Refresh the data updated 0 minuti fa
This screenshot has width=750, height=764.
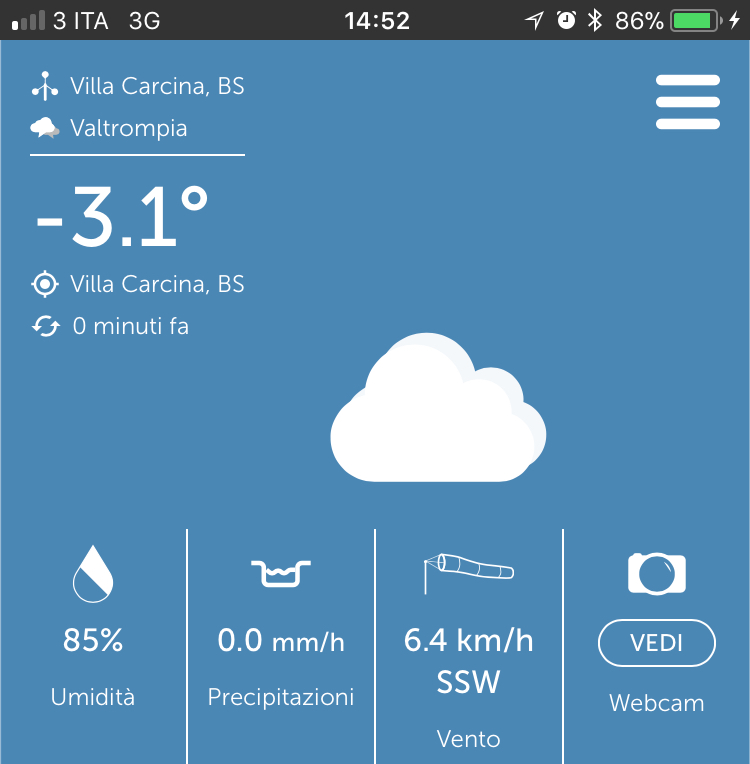(46, 326)
